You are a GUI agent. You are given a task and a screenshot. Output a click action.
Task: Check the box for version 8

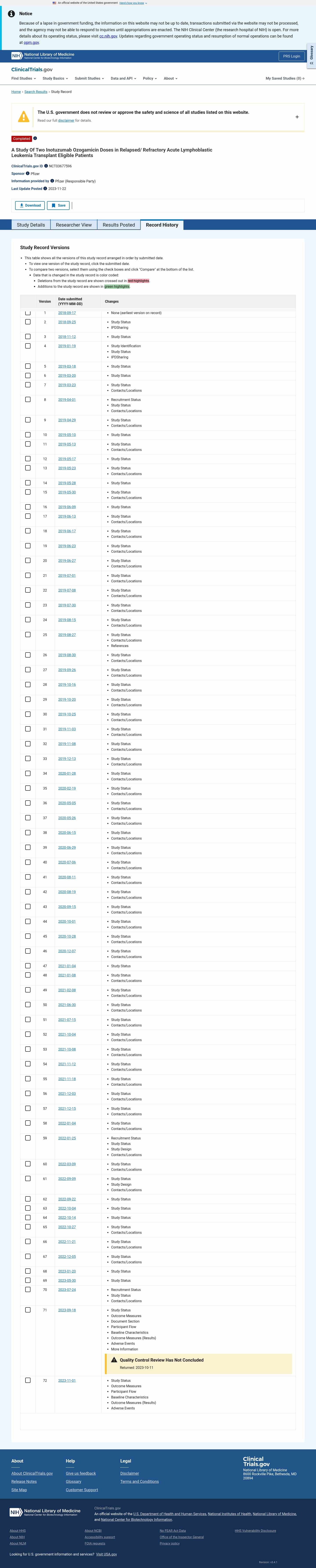click(x=27, y=399)
